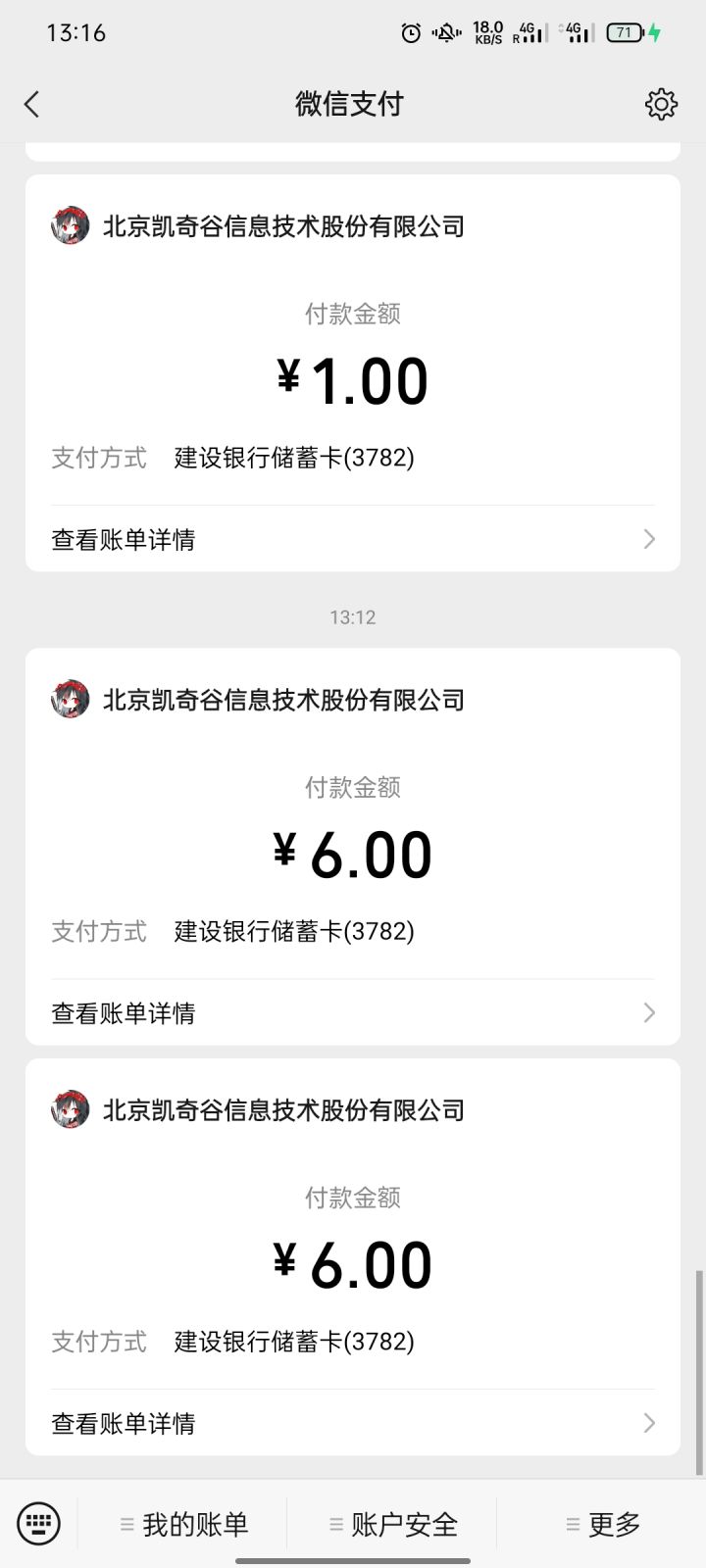Expand 查看账单详情 on the ¥1.00 payment
Screen dimensions: 706x1568
pyautogui.click(x=124, y=539)
